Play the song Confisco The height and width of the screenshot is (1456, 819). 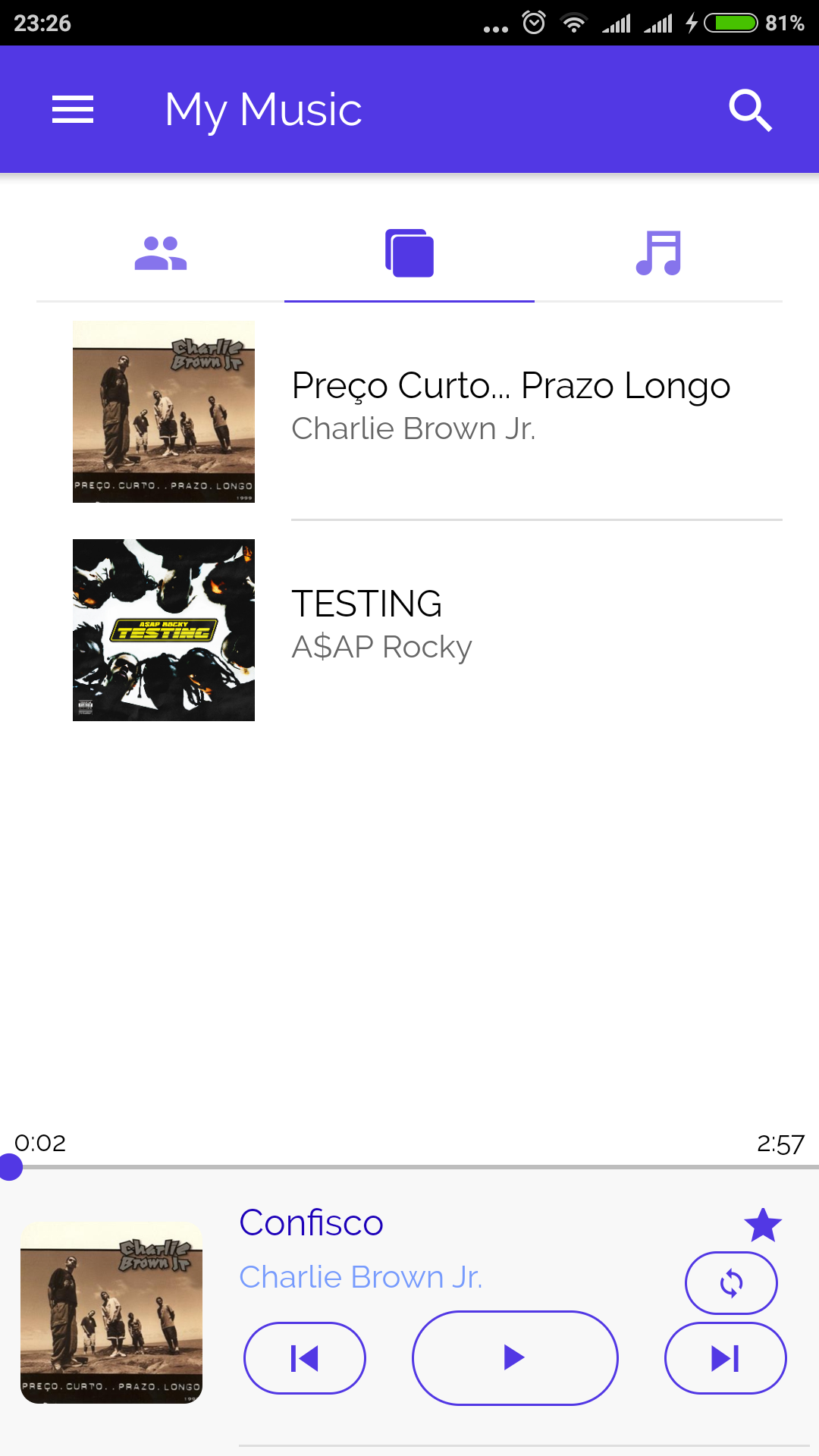coord(515,1357)
